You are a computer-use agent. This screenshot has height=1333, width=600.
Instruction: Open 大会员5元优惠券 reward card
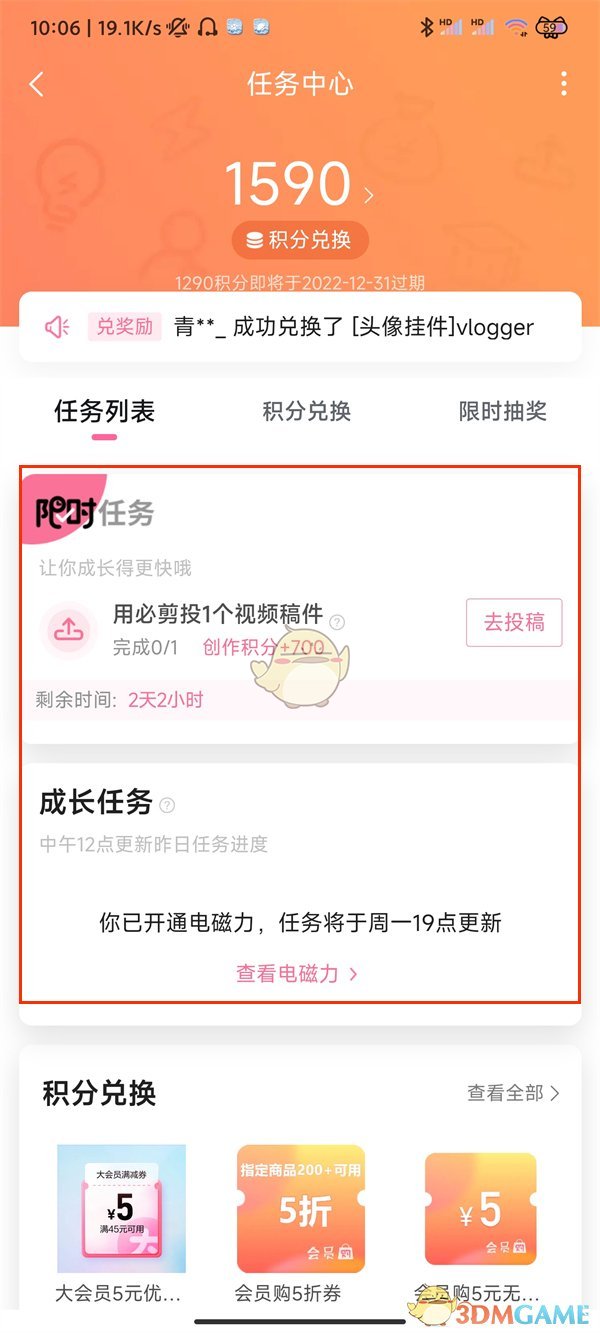(x=121, y=1208)
